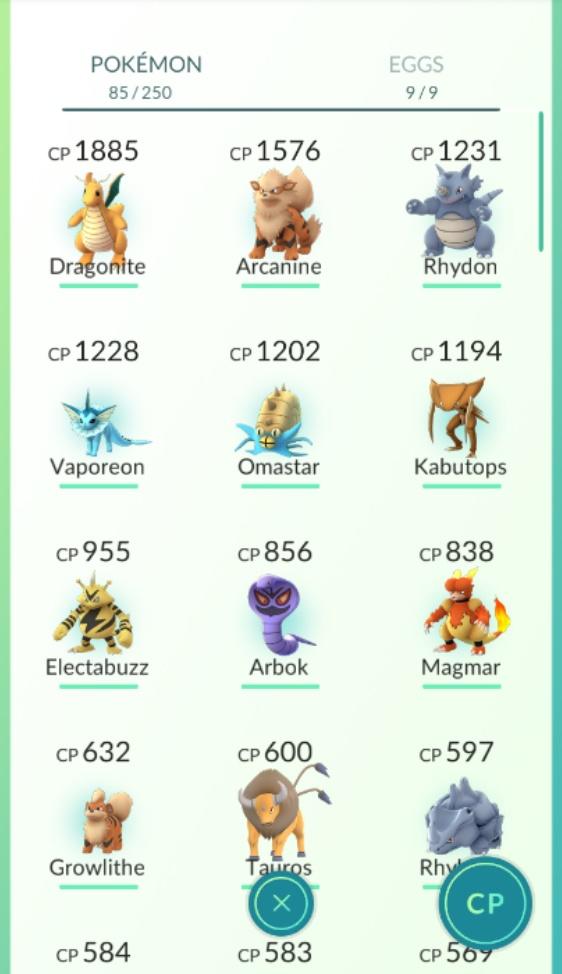Close the Pokémon list with X button
Viewport: 562px width, 974px height.
pyautogui.click(x=281, y=904)
